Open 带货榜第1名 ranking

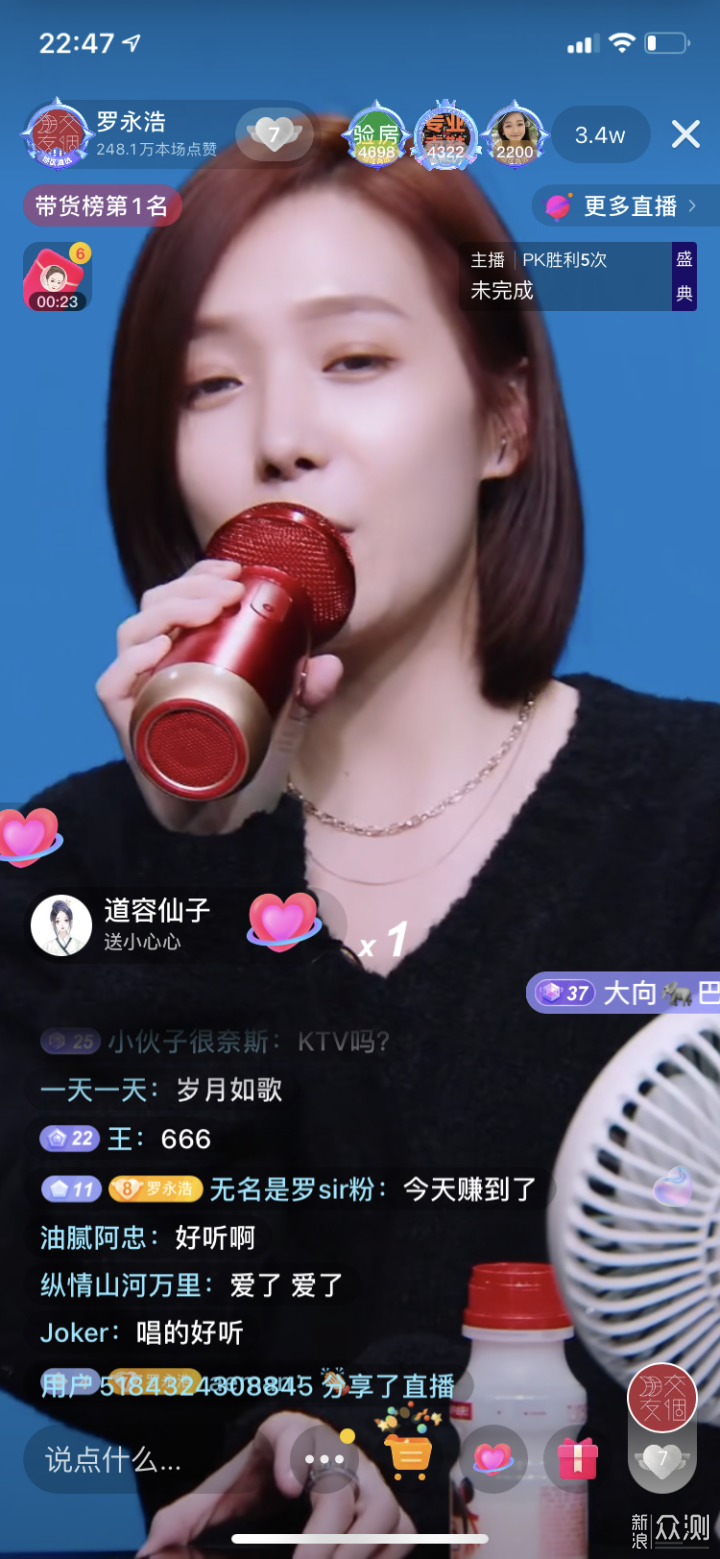point(101,207)
